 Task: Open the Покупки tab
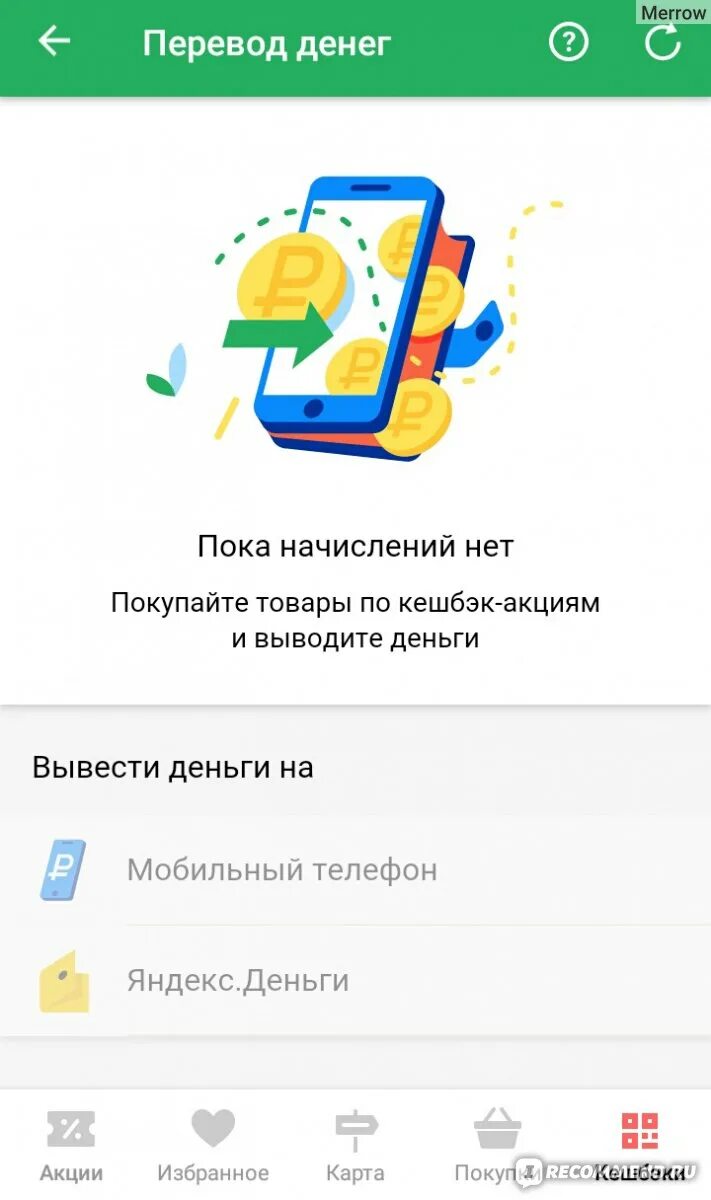pos(497,1146)
